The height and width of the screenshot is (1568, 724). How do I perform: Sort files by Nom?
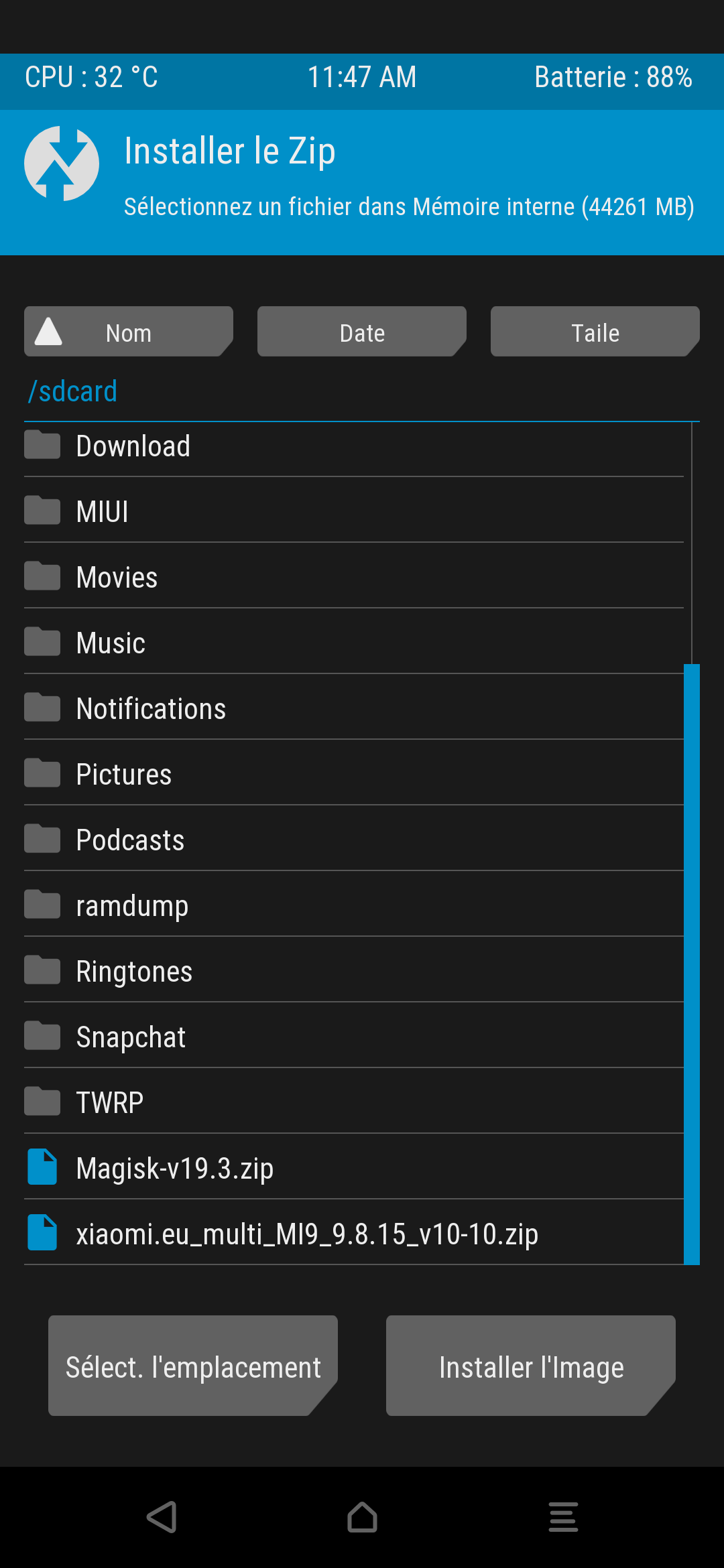click(129, 332)
